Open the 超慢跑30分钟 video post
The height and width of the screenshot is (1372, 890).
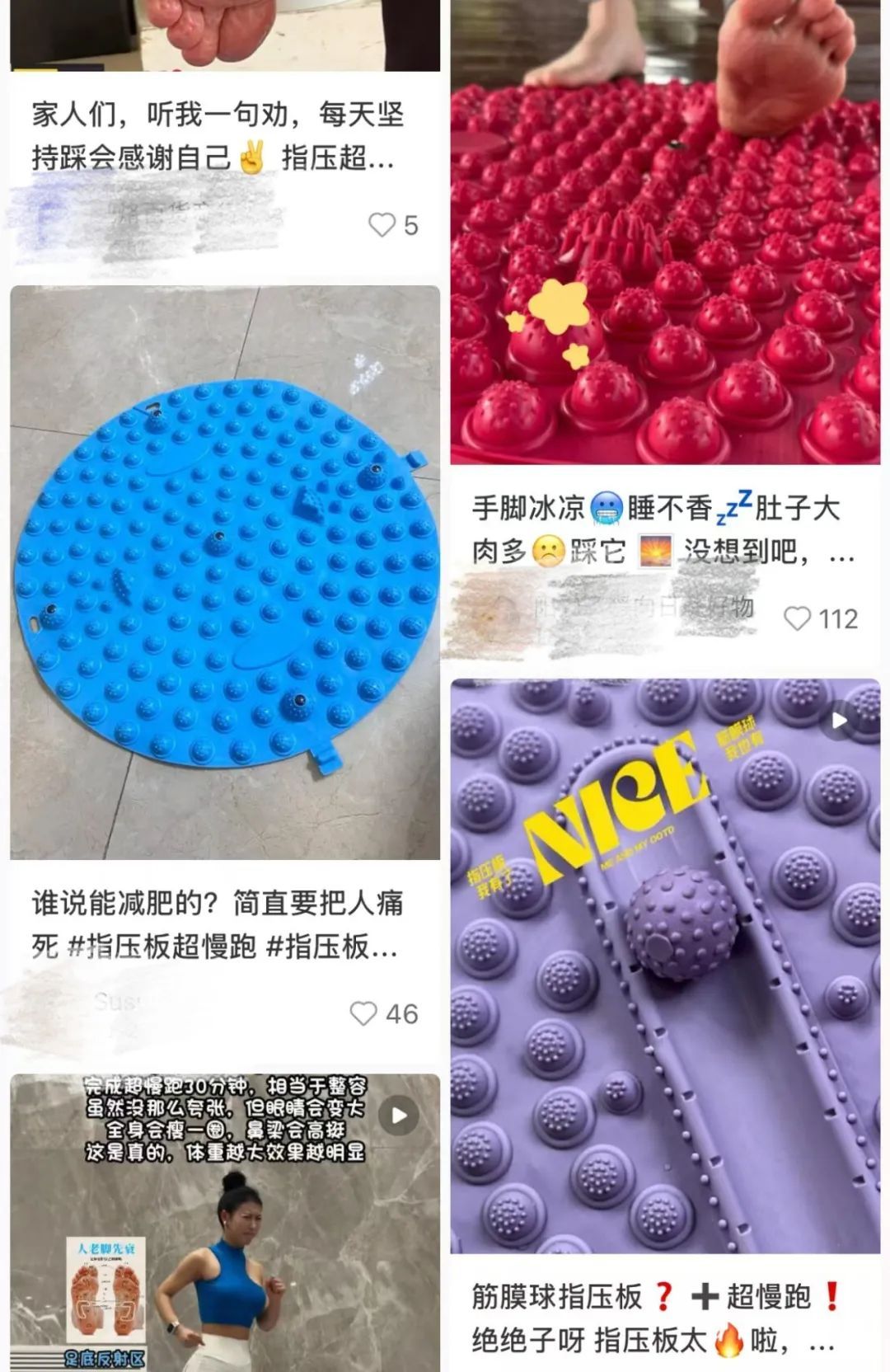pyautogui.click(x=224, y=1220)
